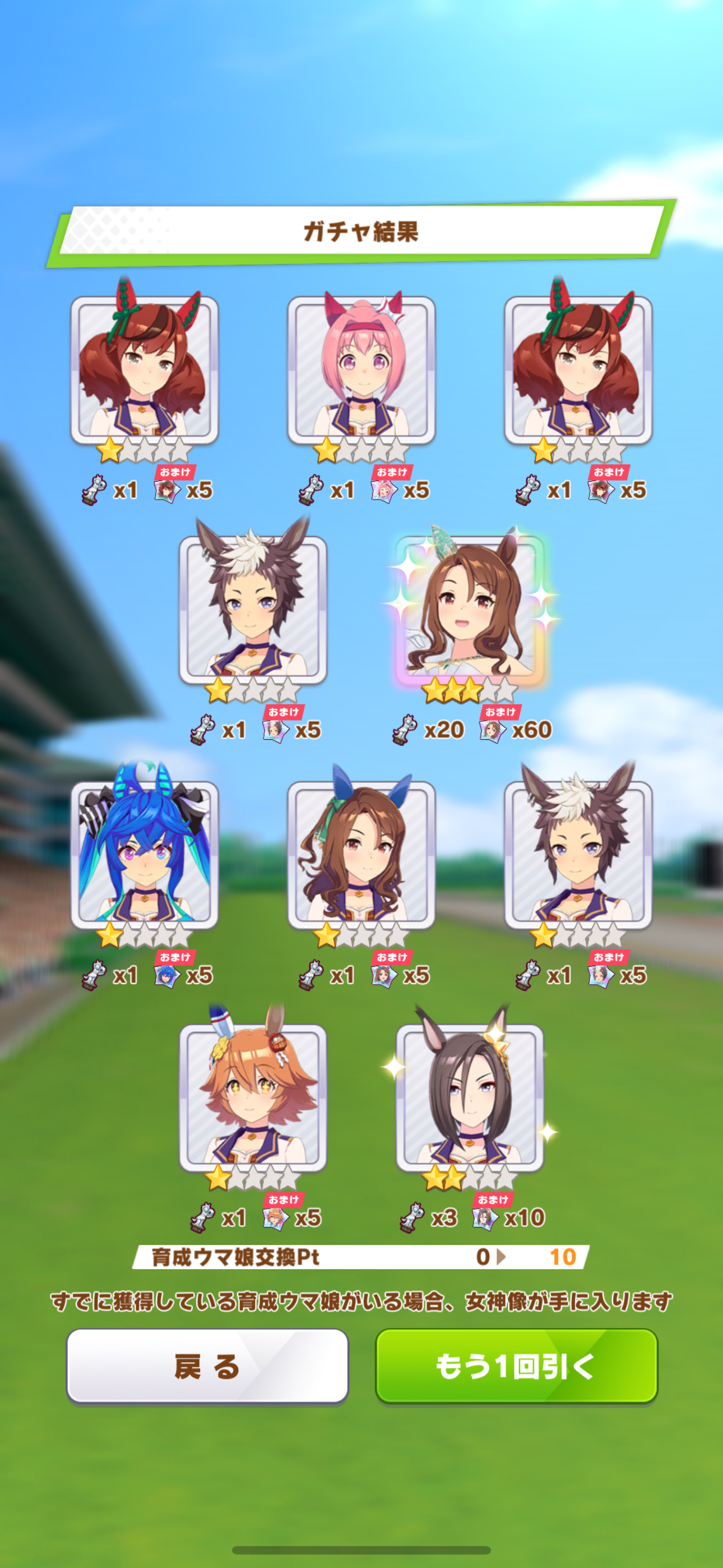
Task: Select the pink-haired character card
Action: [361, 370]
